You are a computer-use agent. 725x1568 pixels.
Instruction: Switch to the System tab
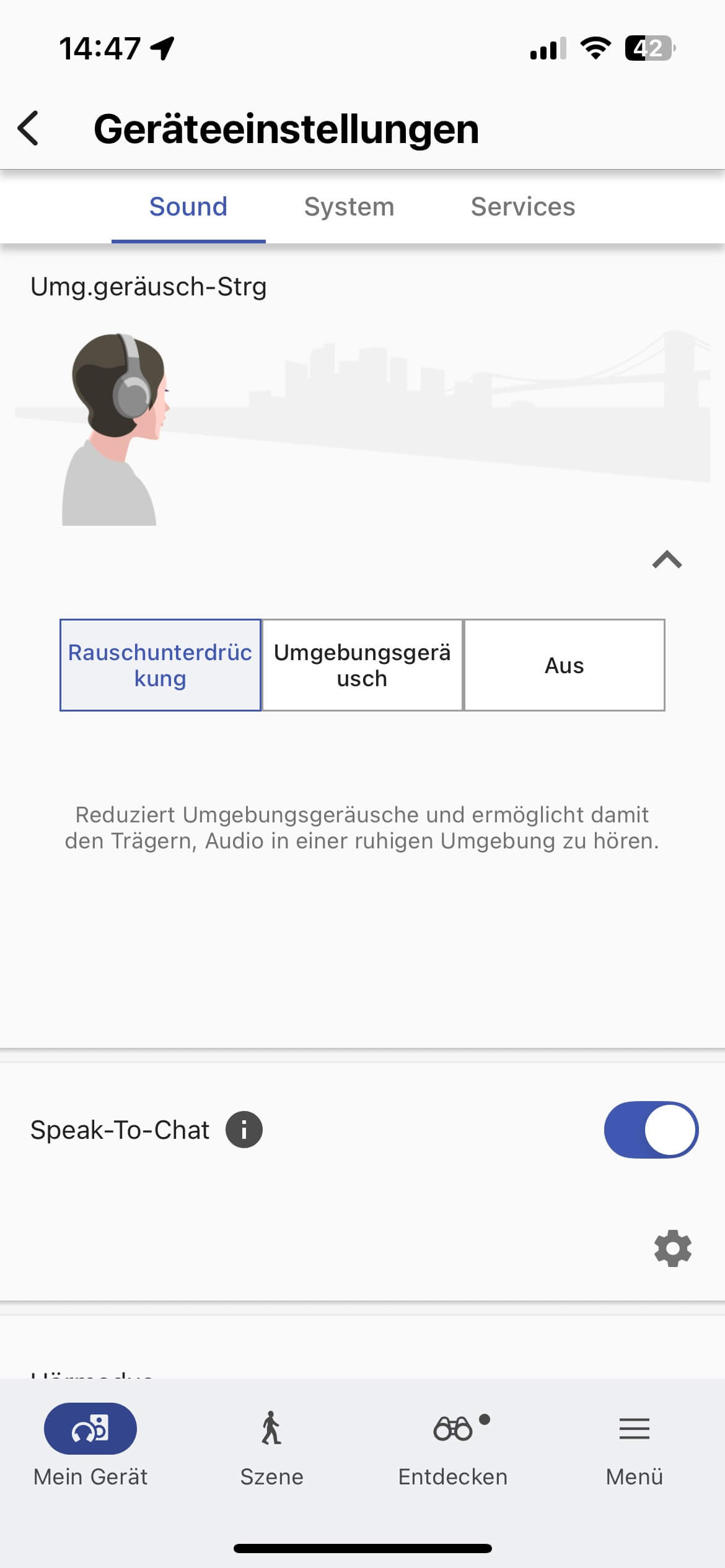point(349,207)
